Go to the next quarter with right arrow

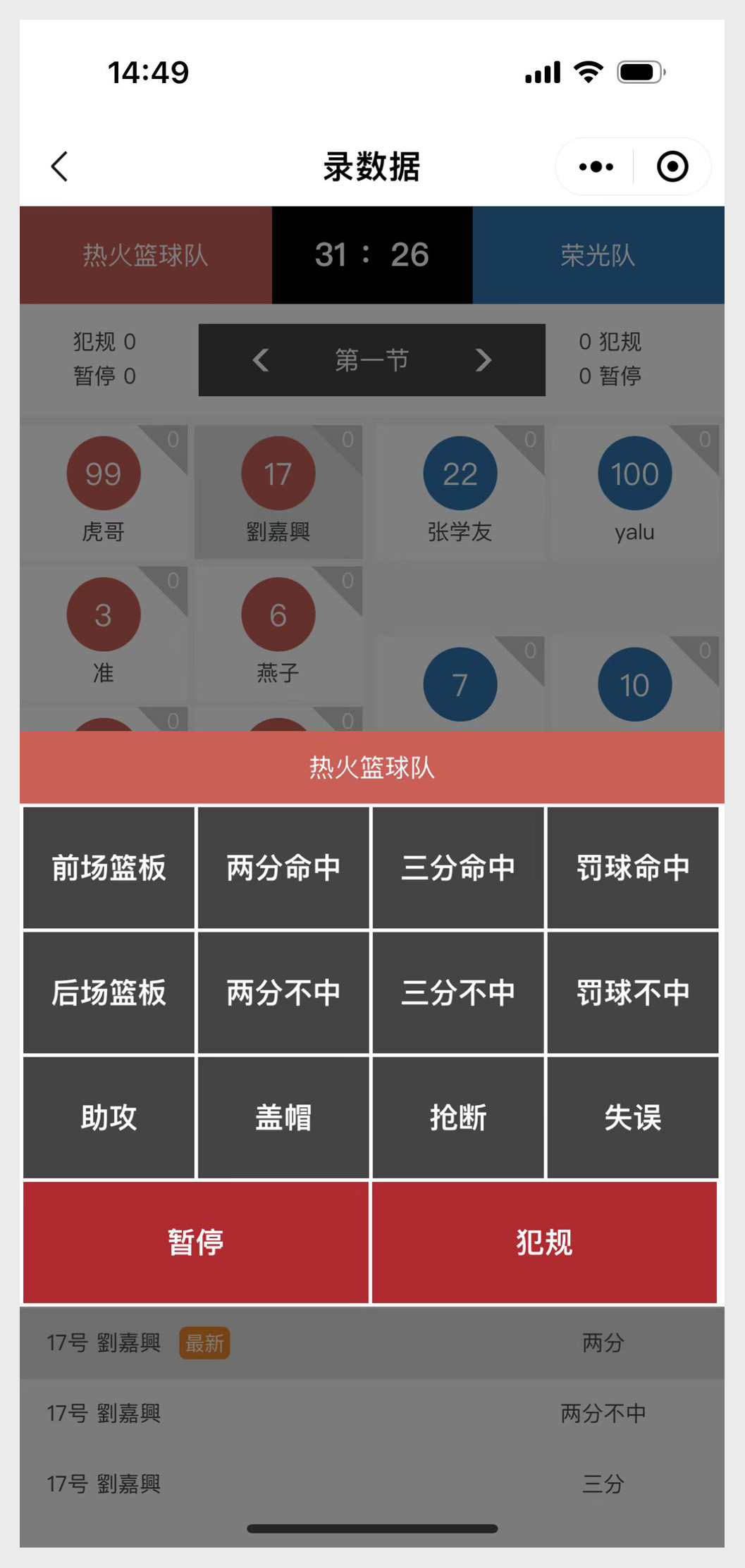point(484,360)
